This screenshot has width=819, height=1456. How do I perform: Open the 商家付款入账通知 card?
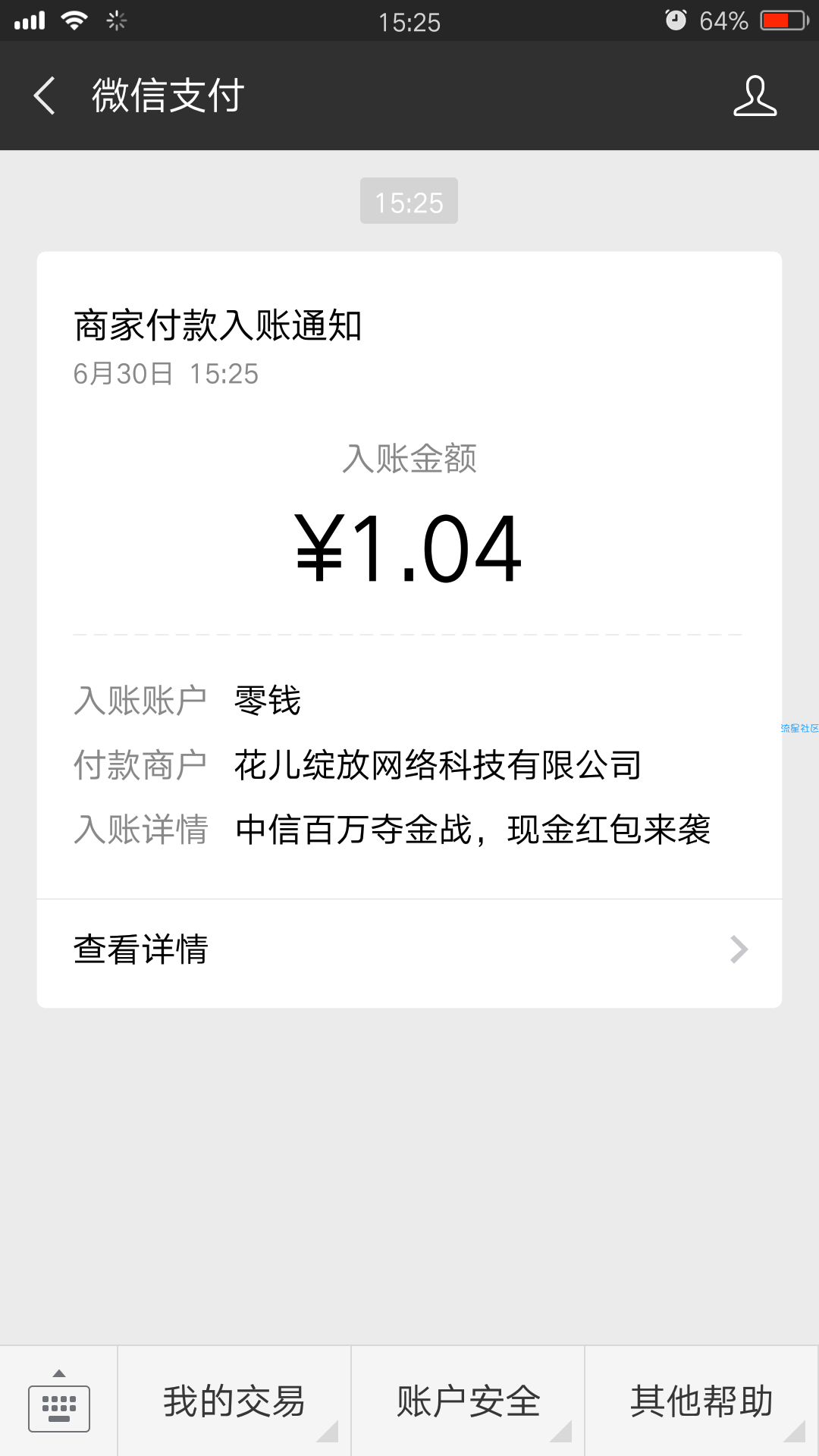409,629
